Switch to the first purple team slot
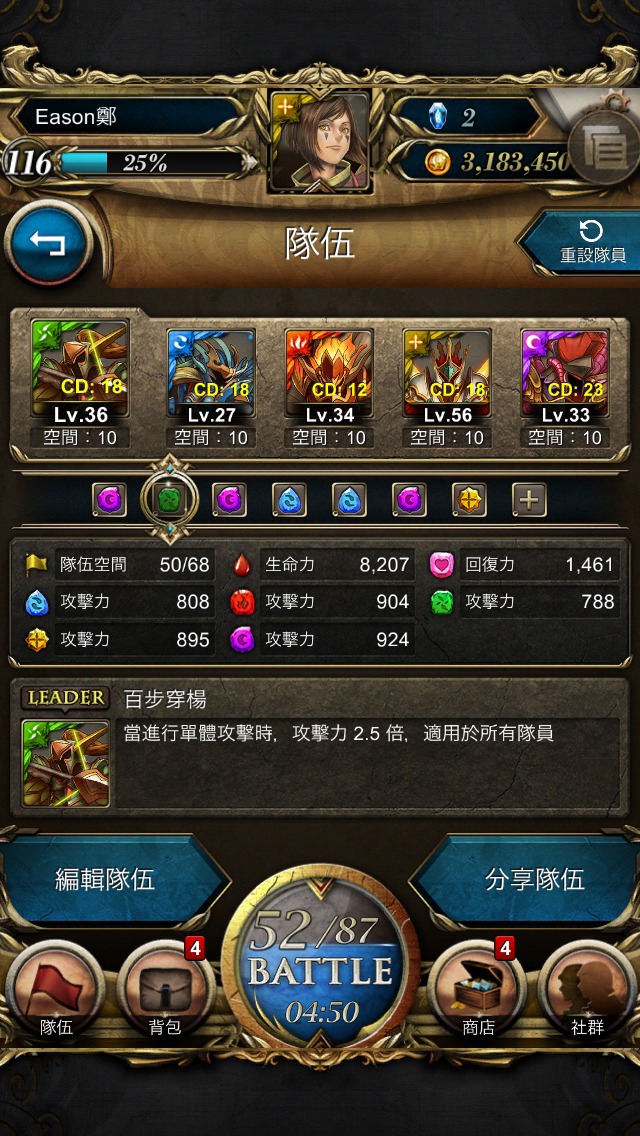The height and width of the screenshot is (1136, 640). pos(109,500)
